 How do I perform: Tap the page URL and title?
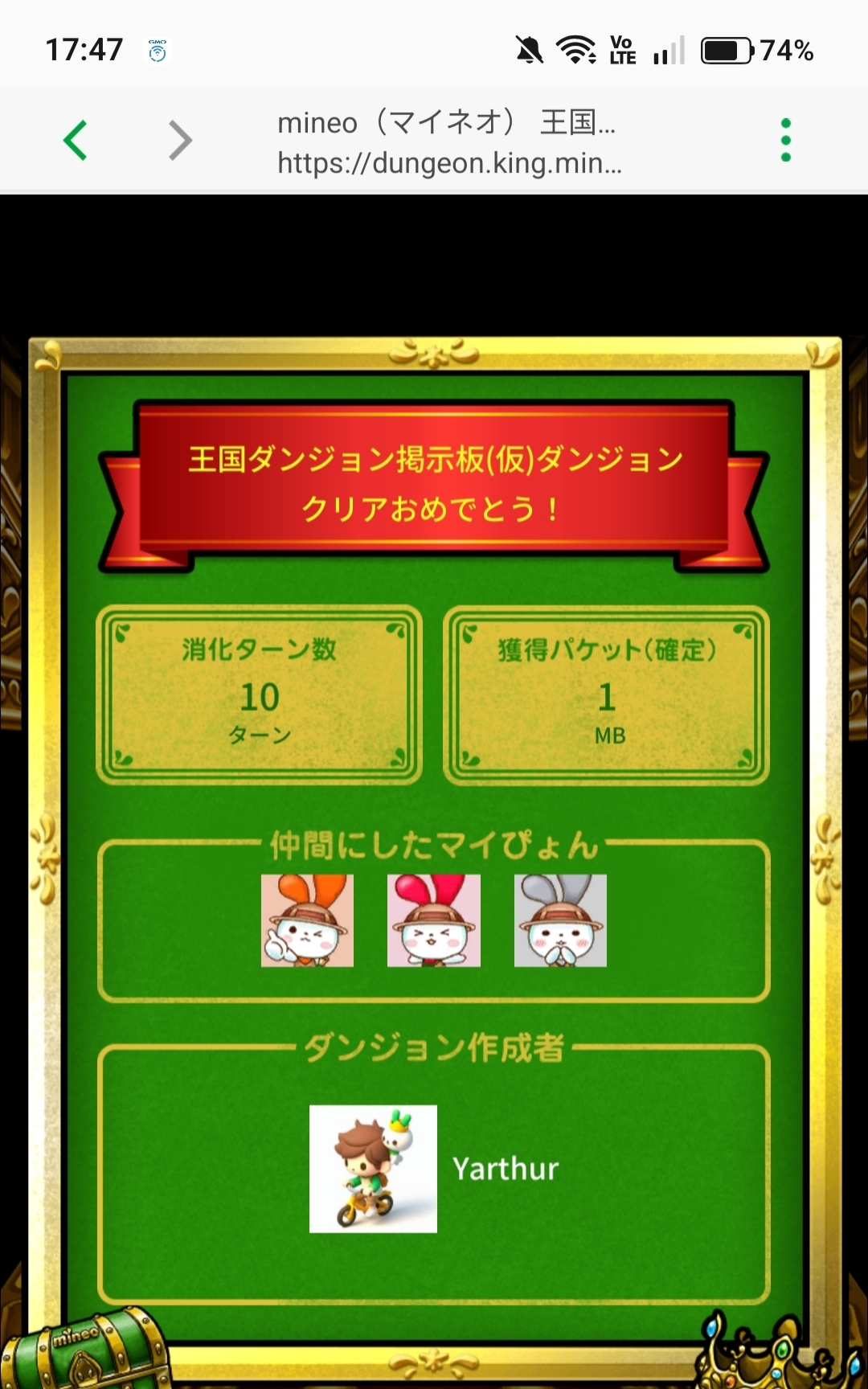[448, 142]
